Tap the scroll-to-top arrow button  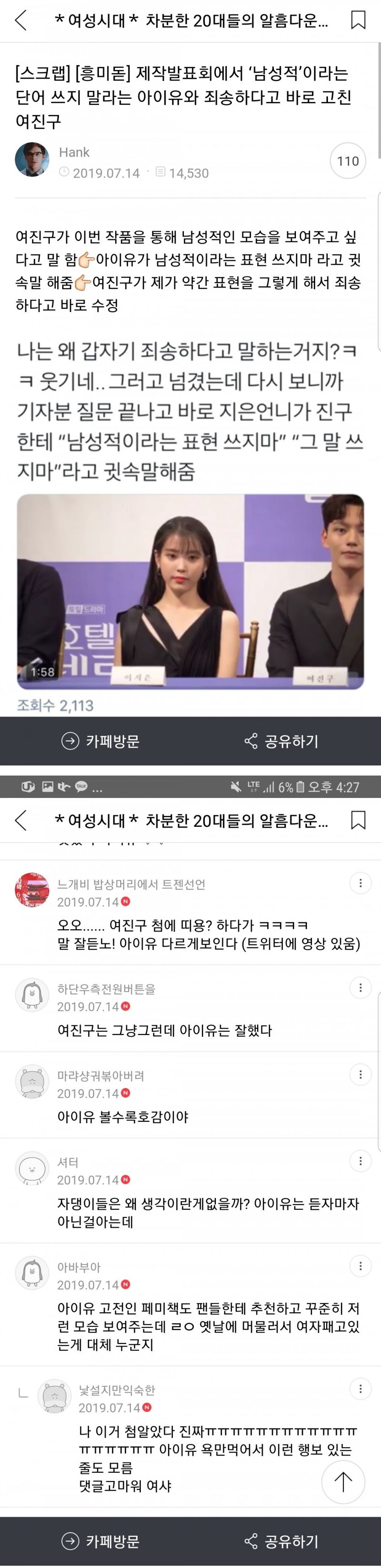pyautogui.click(x=343, y=1482)
